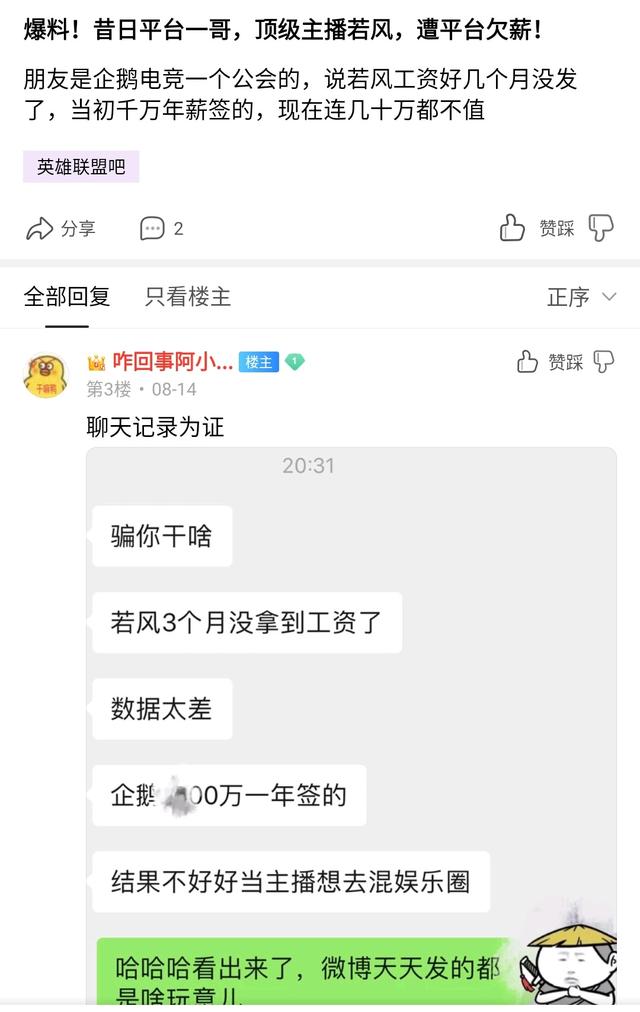Viewport: 640px width, 1012px height.
Task: Expand the 正序 sort order dropdown
Action: 581,297
